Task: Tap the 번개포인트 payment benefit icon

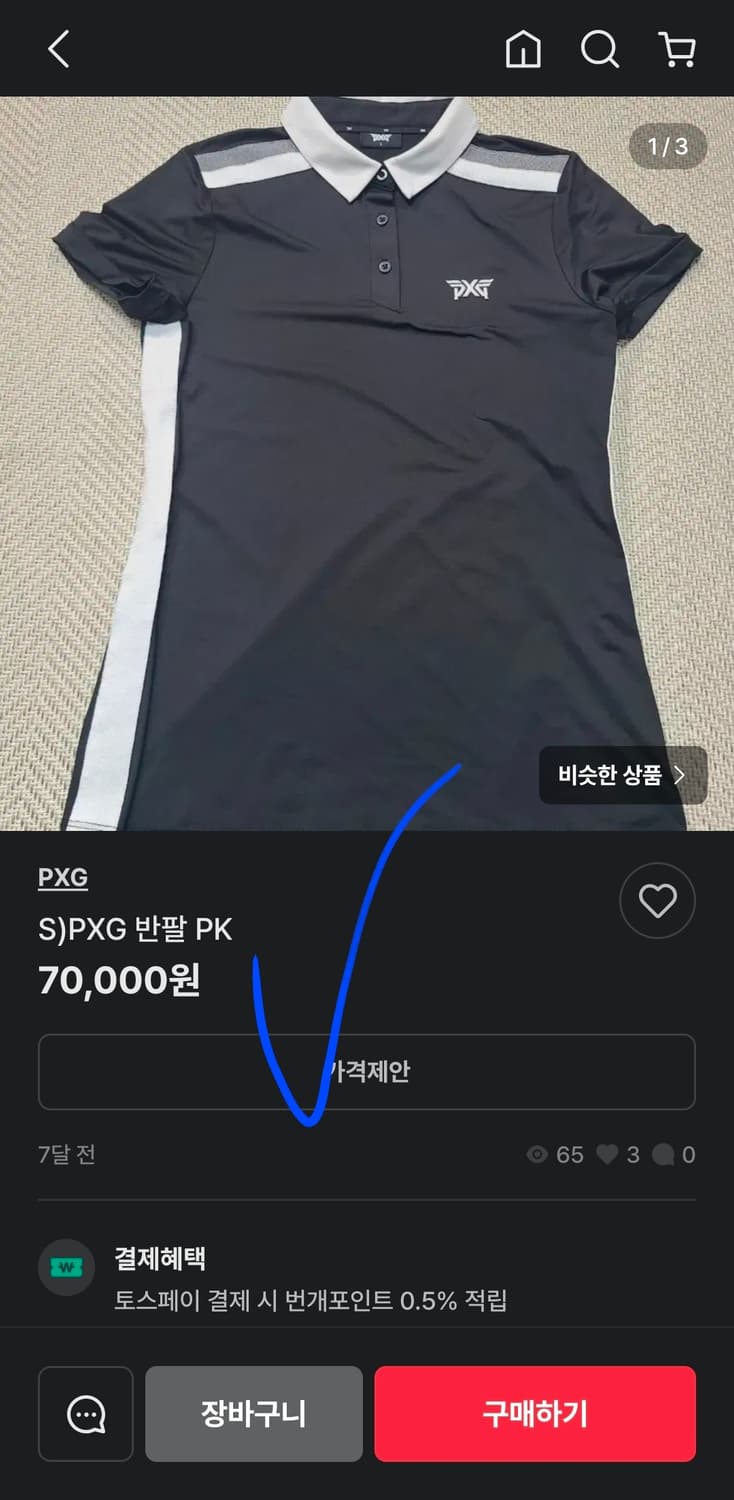Action: [x=66, y=1266]
